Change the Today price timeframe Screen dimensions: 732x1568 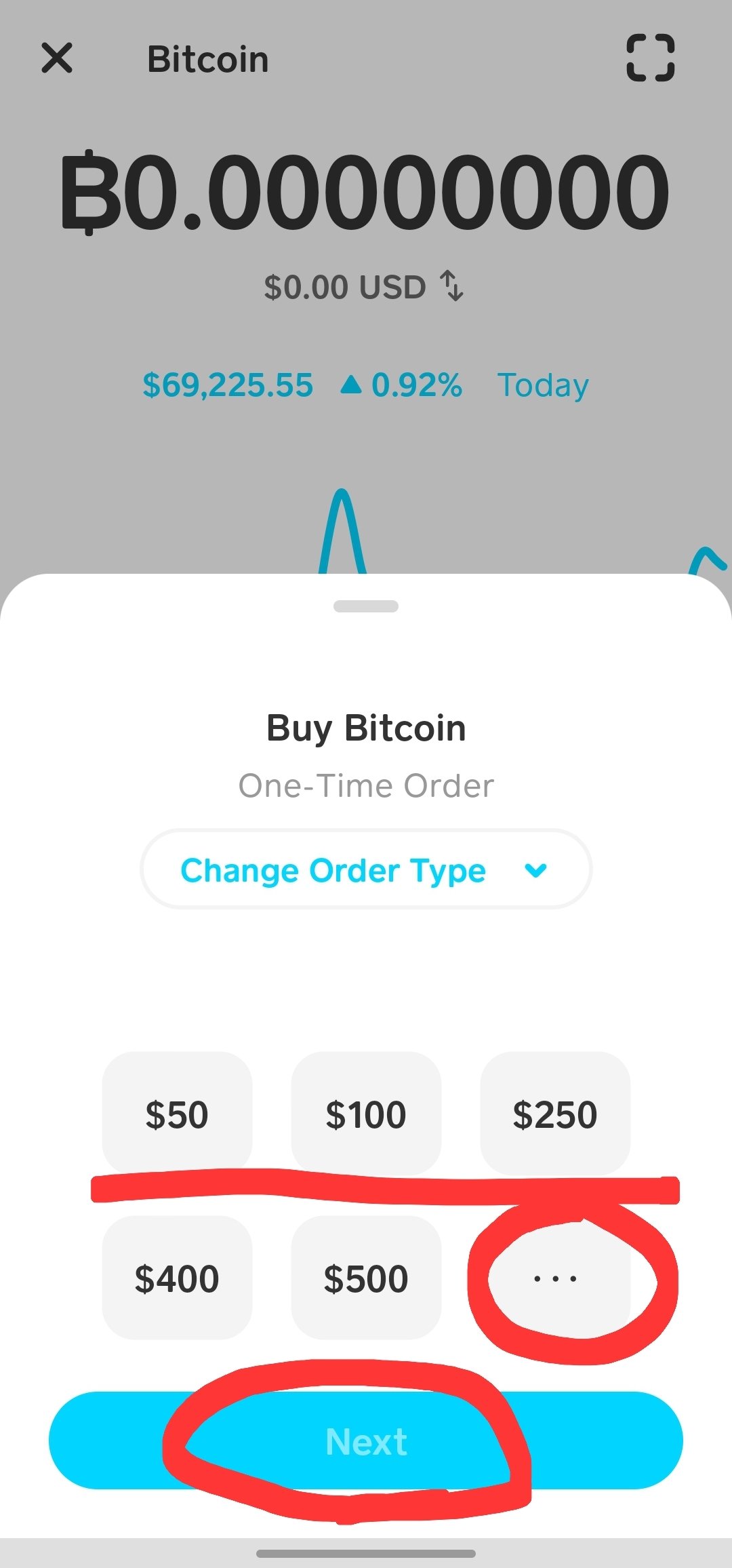(x=543, y=385)
